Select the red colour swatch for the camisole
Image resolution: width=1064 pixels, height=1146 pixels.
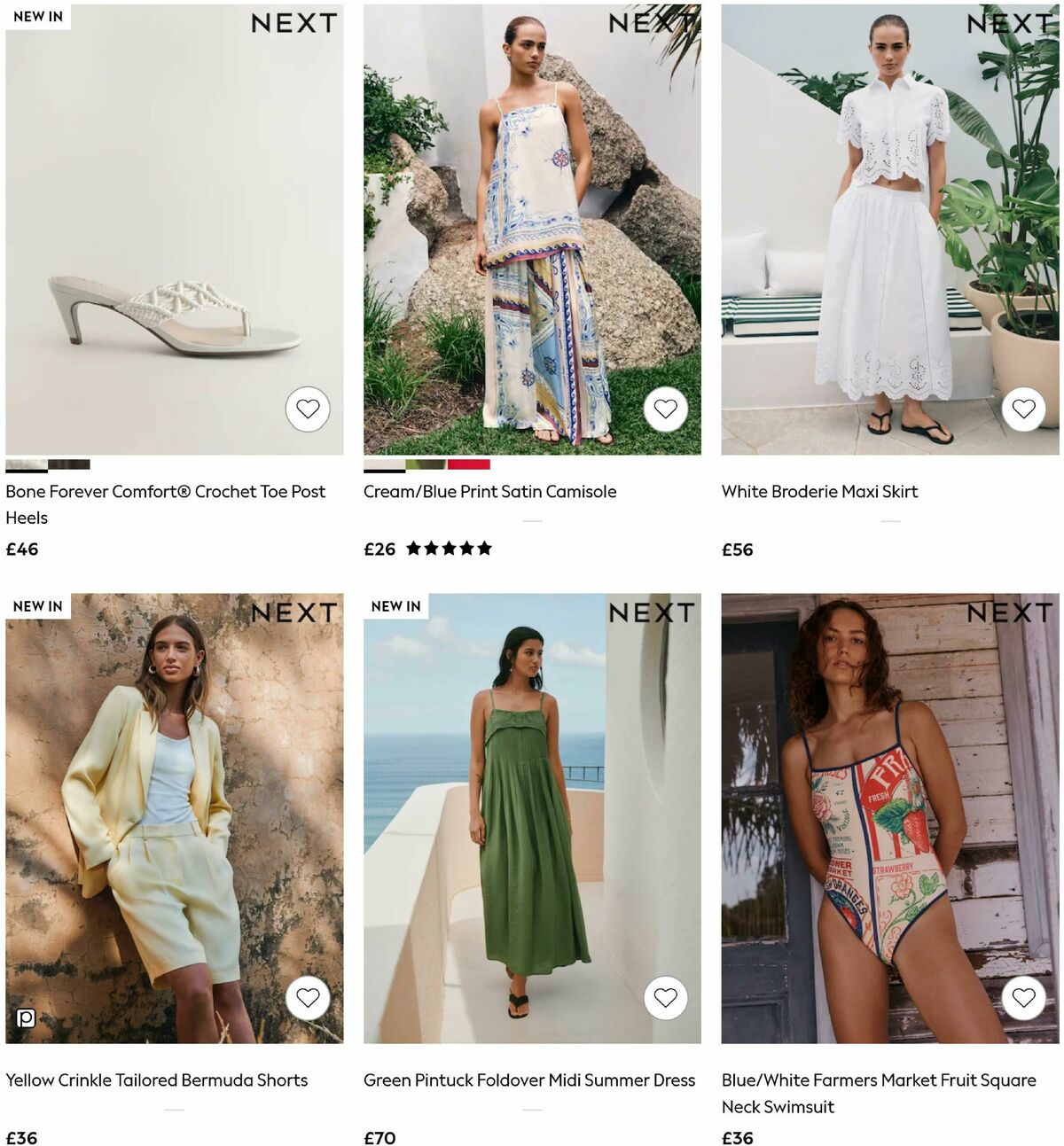point(470,464)
